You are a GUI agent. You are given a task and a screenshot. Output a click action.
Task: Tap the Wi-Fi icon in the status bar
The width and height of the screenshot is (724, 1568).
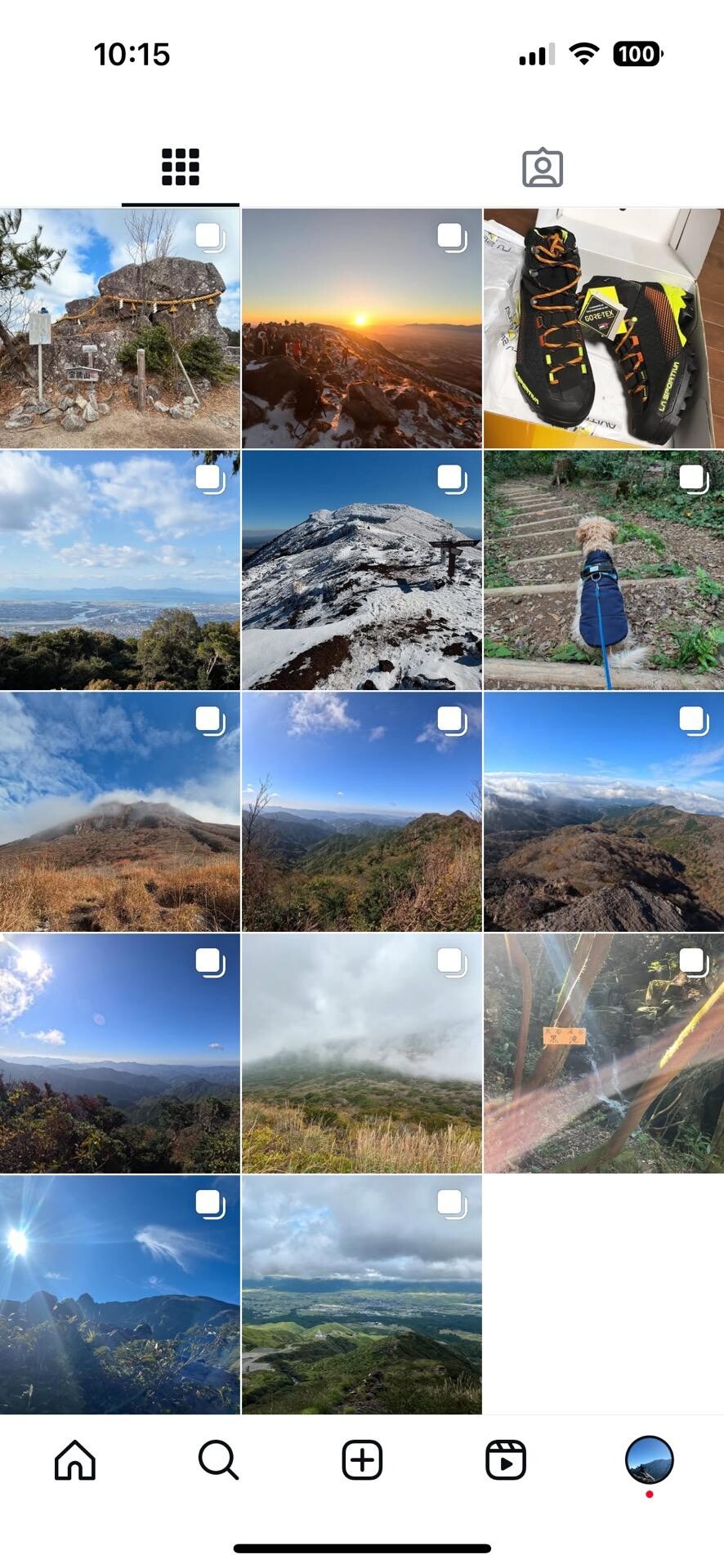(x=583, y=54)
